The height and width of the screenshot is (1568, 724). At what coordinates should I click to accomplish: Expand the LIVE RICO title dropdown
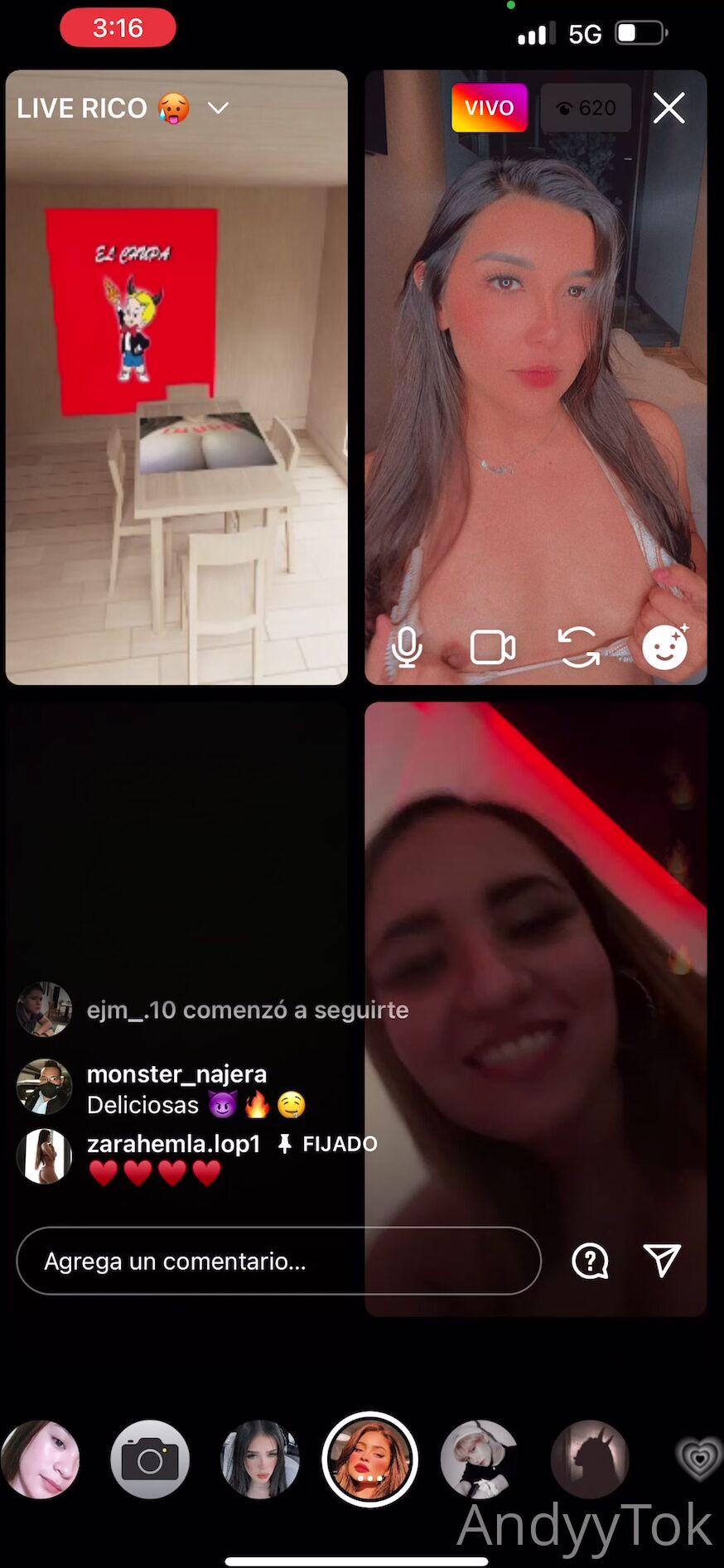coord(218,108)
